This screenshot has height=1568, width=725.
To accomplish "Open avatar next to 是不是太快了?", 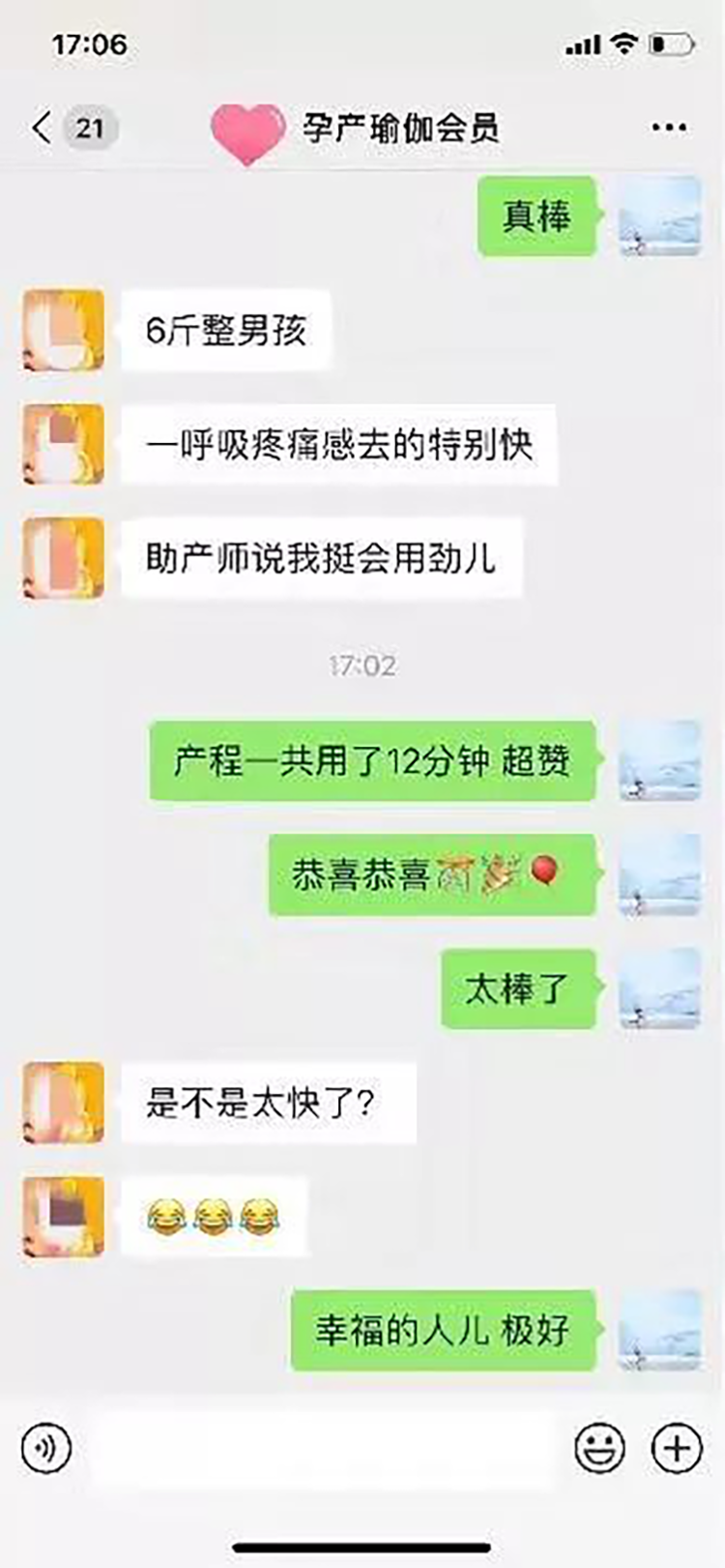I will (64, 1103).
